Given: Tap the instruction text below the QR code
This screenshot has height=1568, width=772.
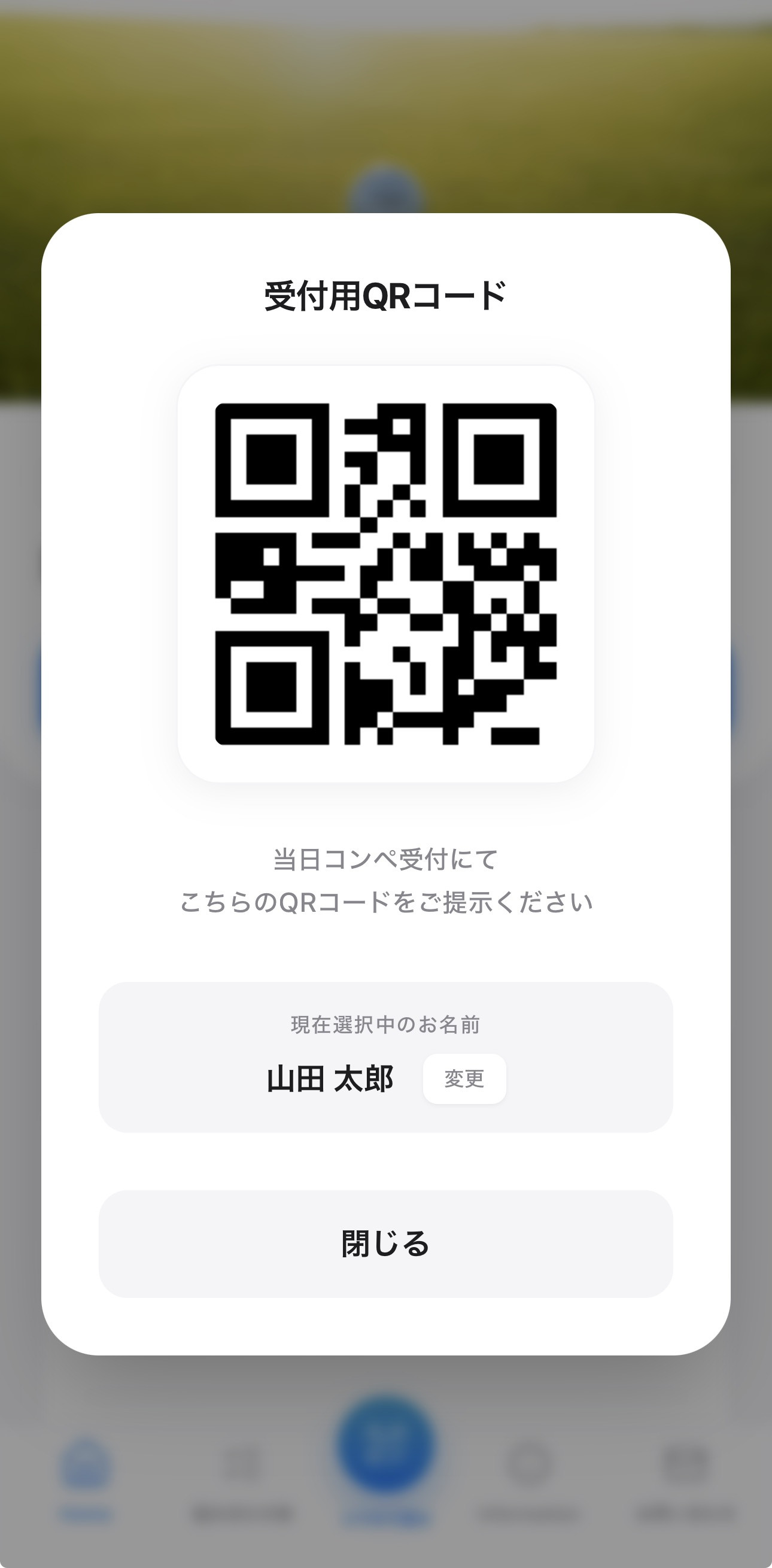Looking at the screenshot, I should 385,895.
